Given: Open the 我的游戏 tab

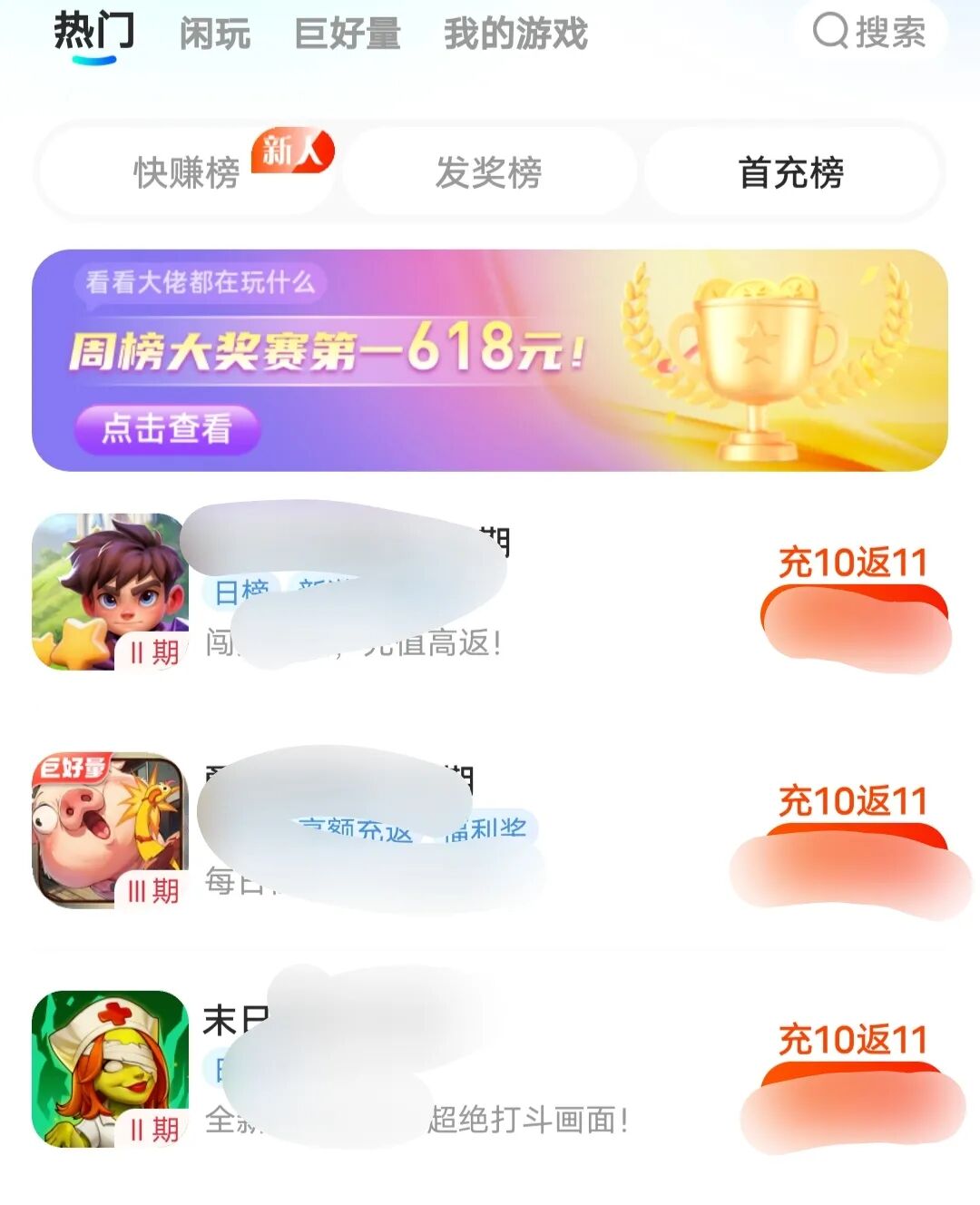Looking at the screenshot, I should coord(515,35).
